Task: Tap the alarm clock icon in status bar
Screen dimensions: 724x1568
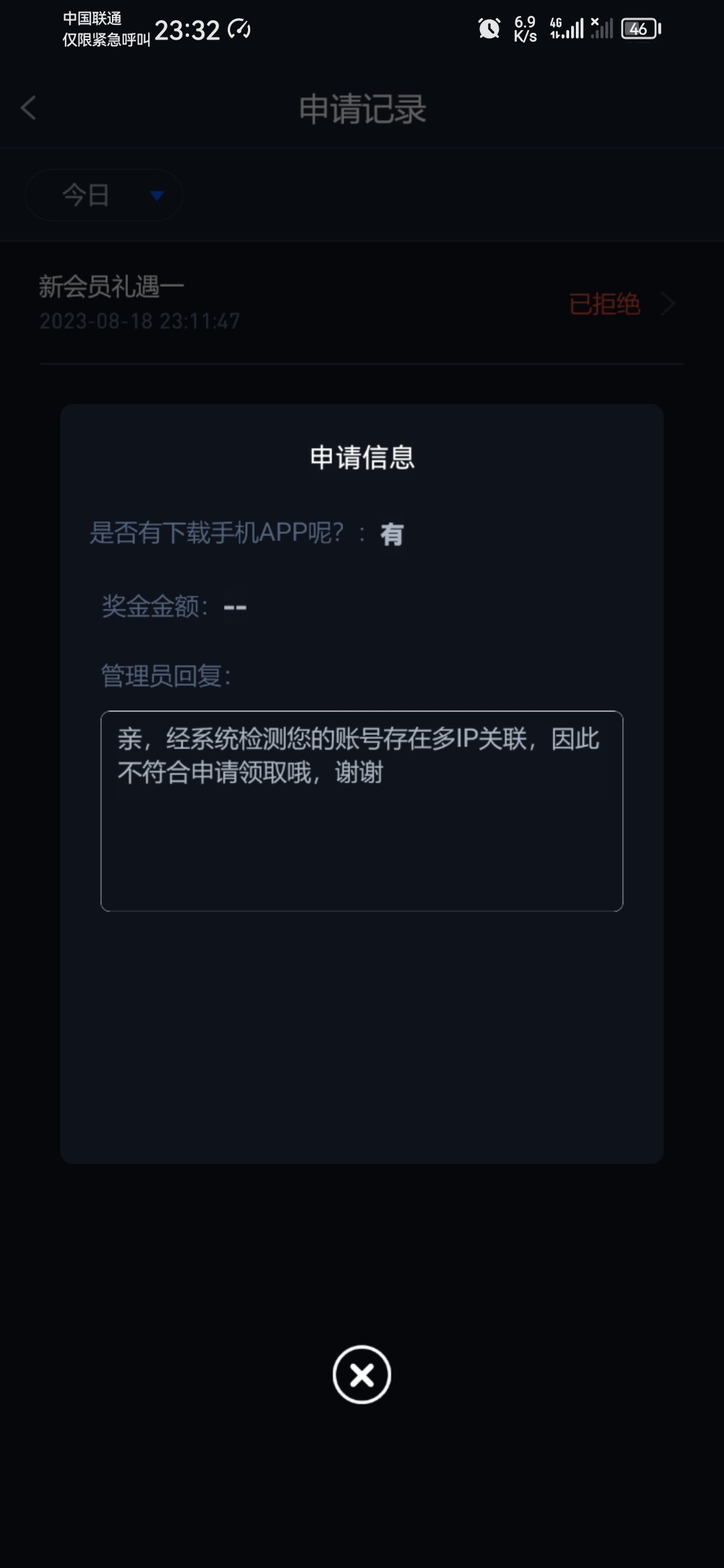Action: [x=489, y=27]
